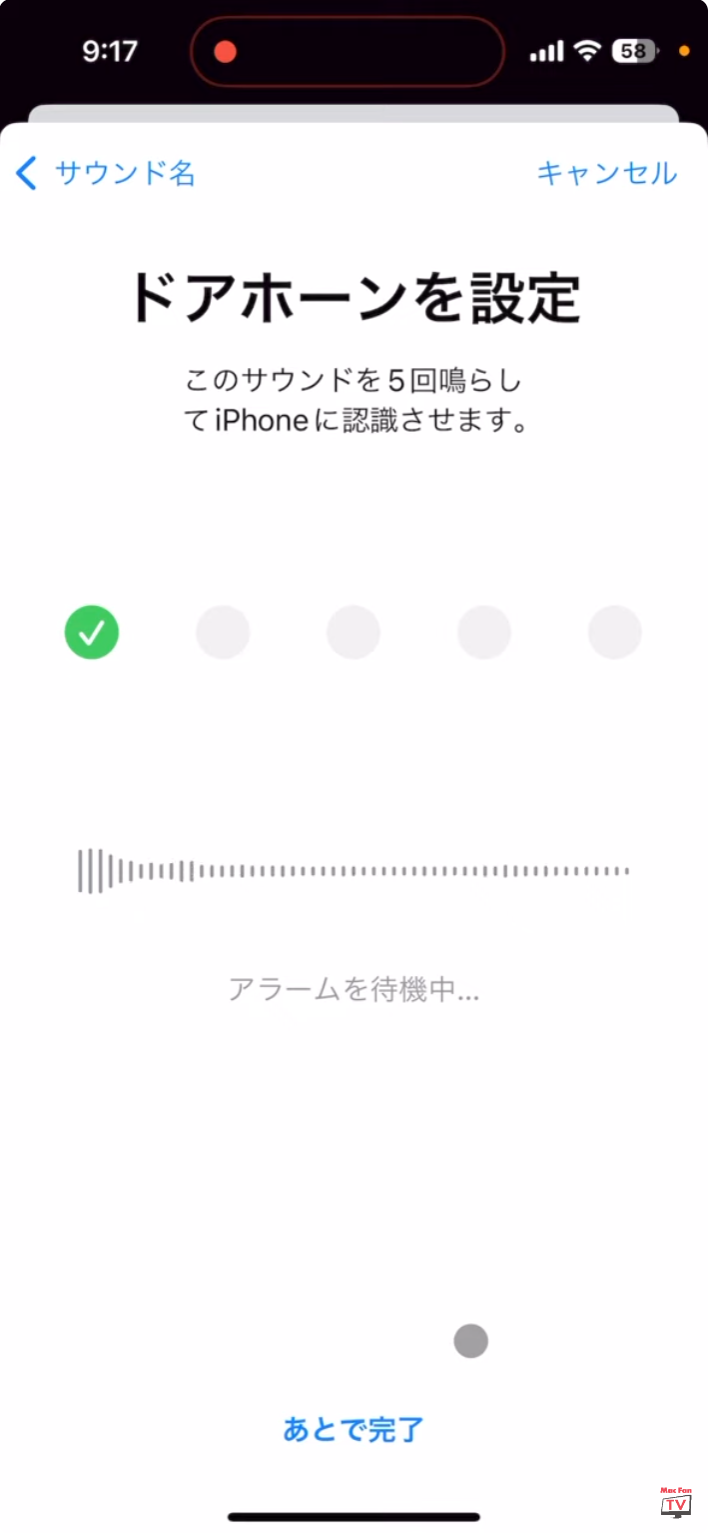Choose あとで完了 to finish later
Image resolution: width=708 pixels, height=1533 pixels.
354,1429
